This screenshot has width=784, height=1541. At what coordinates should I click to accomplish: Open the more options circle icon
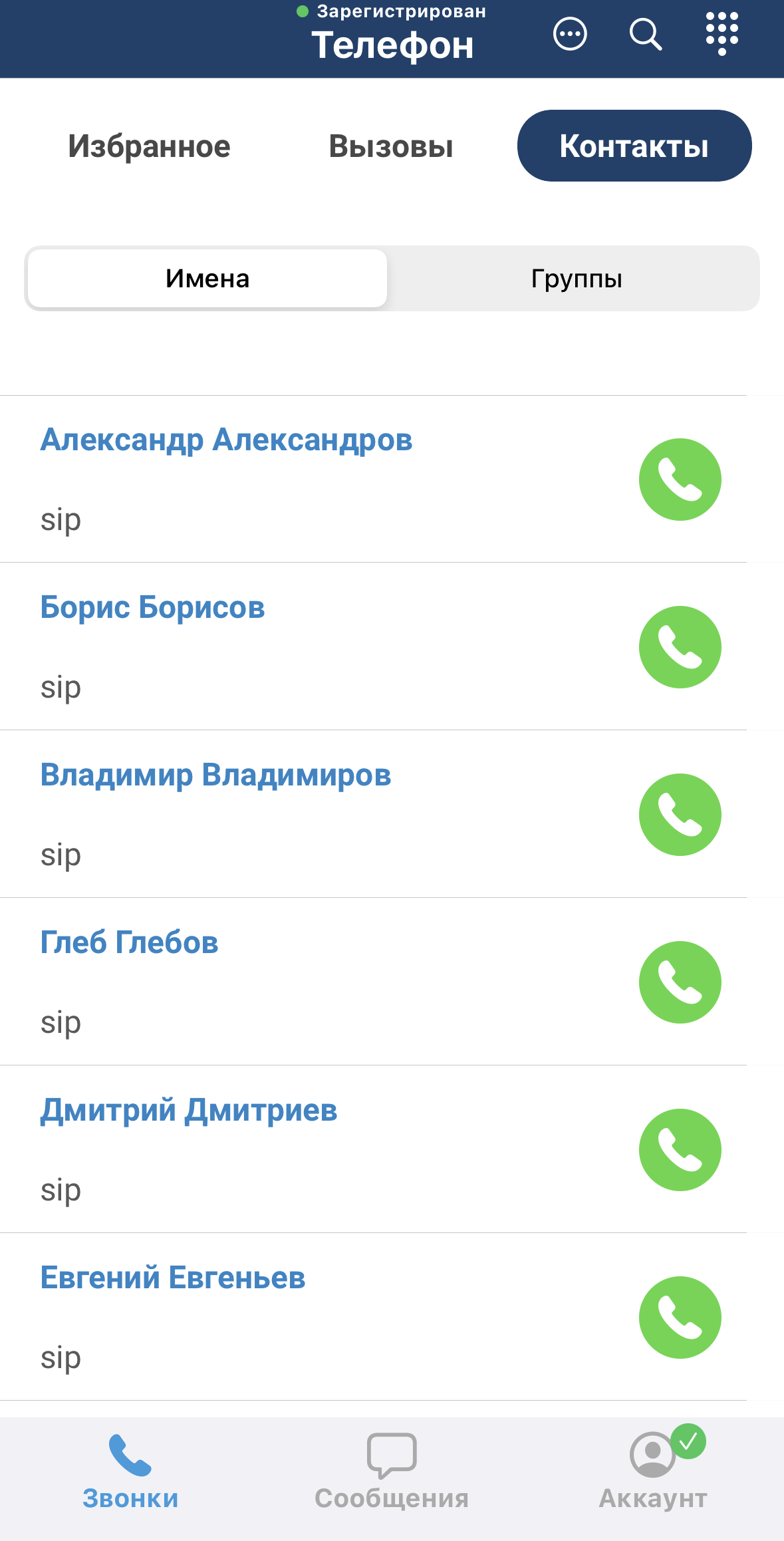[x=570, y=34]
